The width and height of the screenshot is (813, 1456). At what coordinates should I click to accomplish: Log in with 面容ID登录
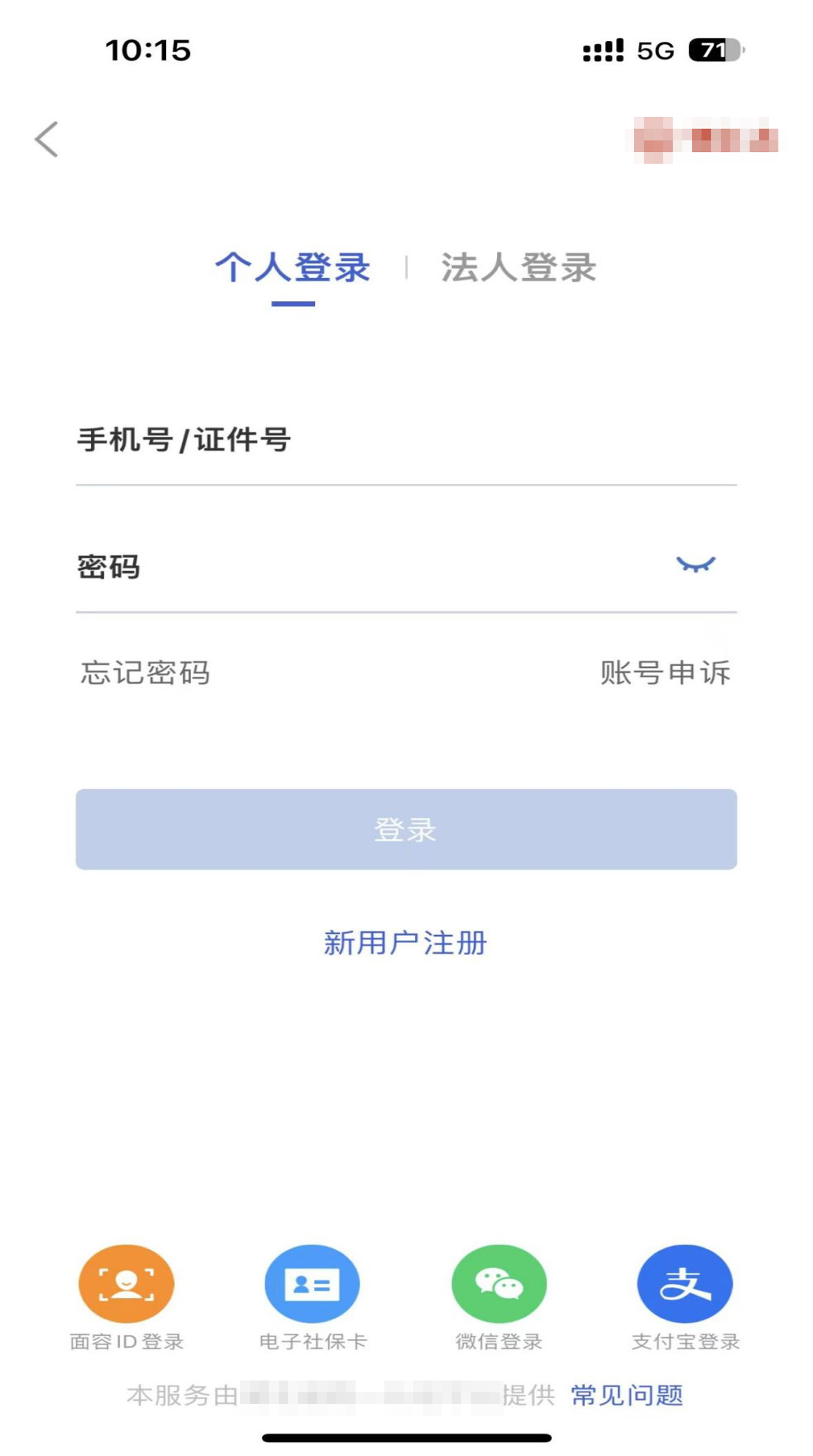click(127, 1284)
